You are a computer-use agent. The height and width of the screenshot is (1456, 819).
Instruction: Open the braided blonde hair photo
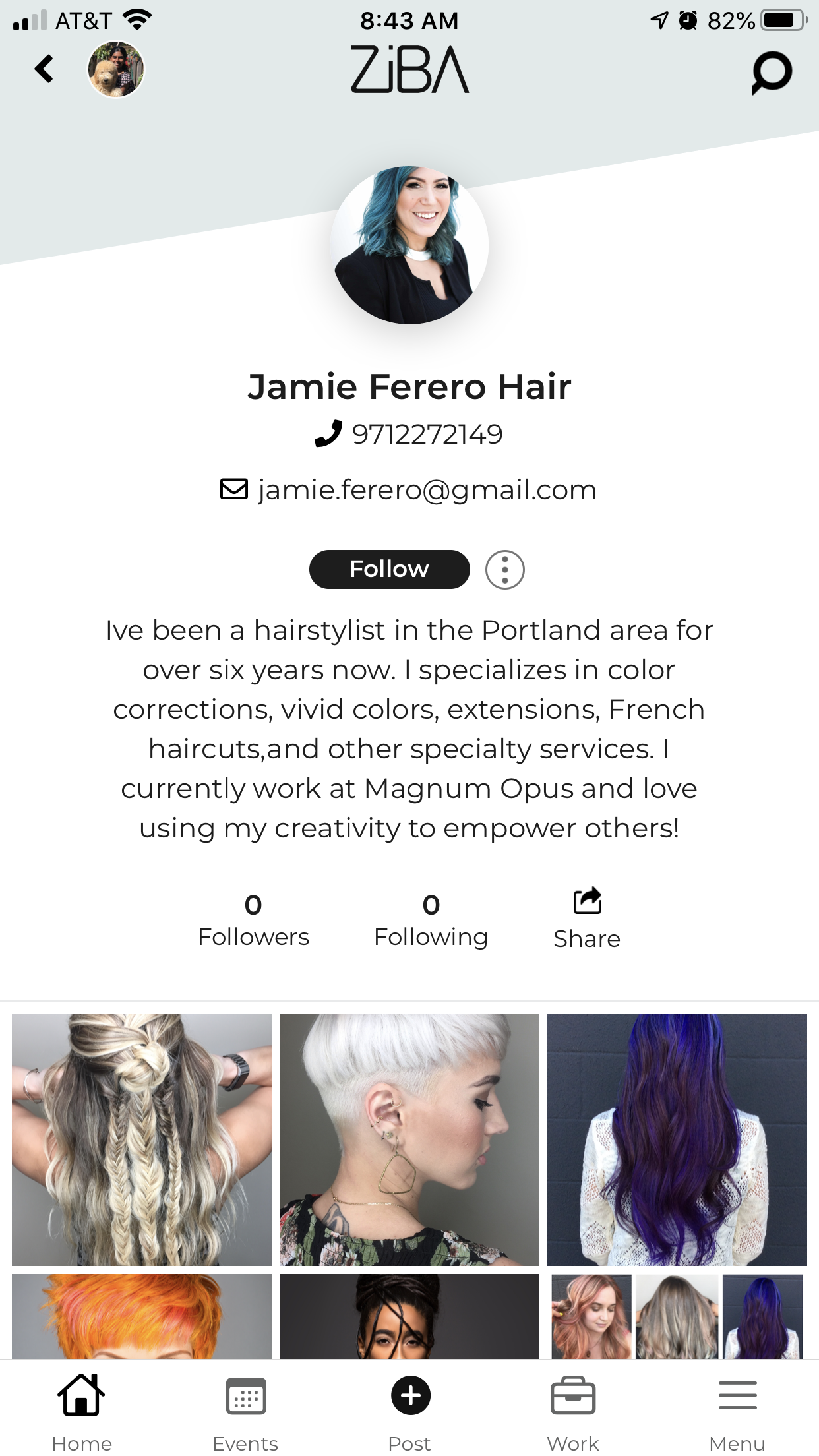coord(142,1139)
